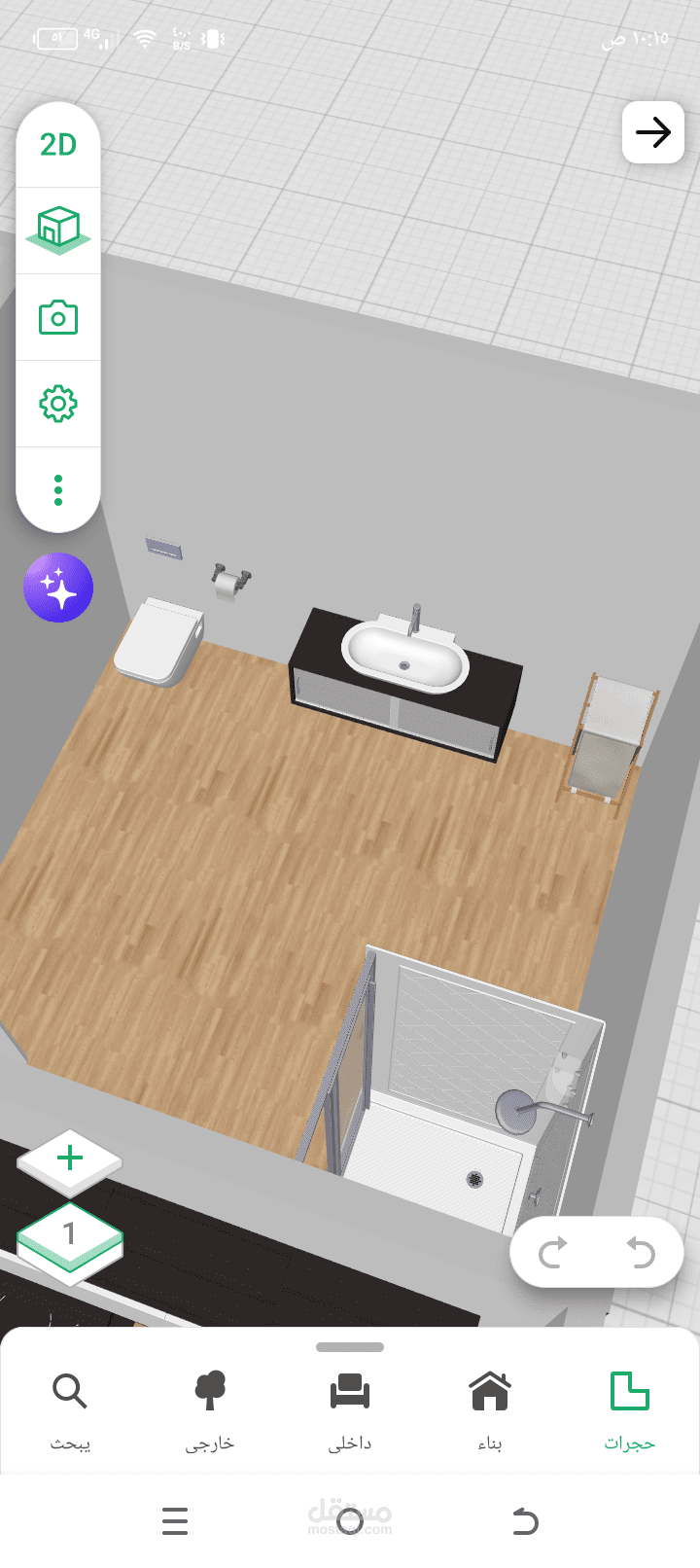The image size is (700, 1568).
Task: Go back with the system back button
Action: click(525, 1520)
